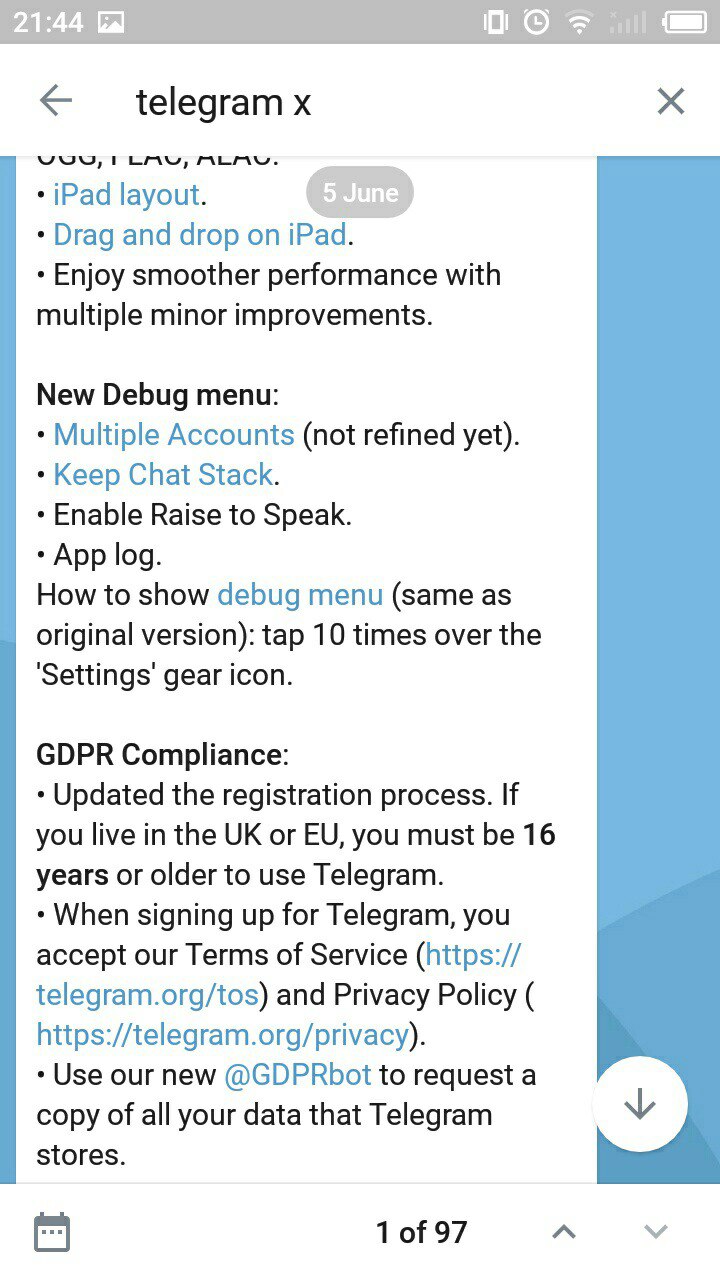Screen dimensions: 720x1280
Task: Go back using the arrow
Action: tap(56, 101)
